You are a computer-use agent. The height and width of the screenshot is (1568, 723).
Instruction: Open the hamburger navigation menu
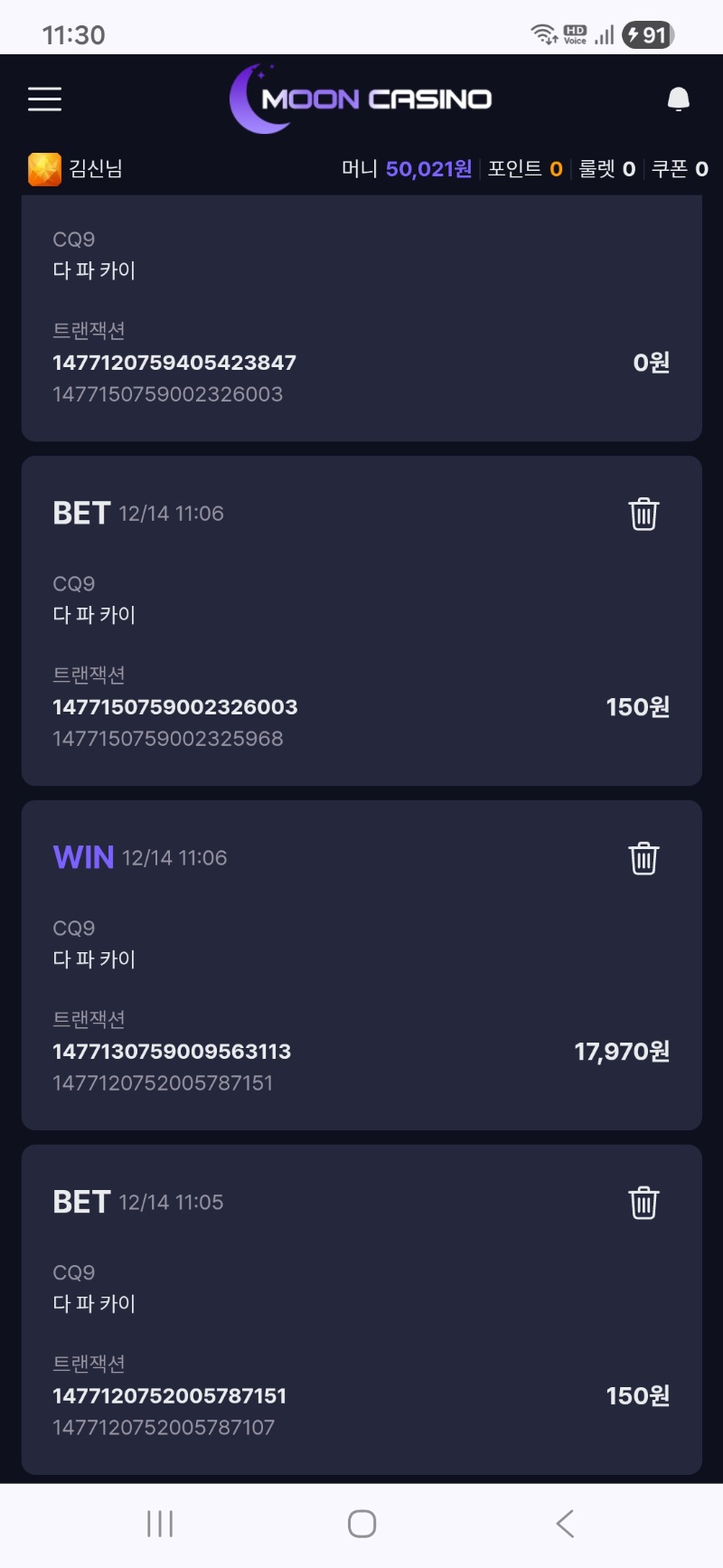(x=44, y=99)
